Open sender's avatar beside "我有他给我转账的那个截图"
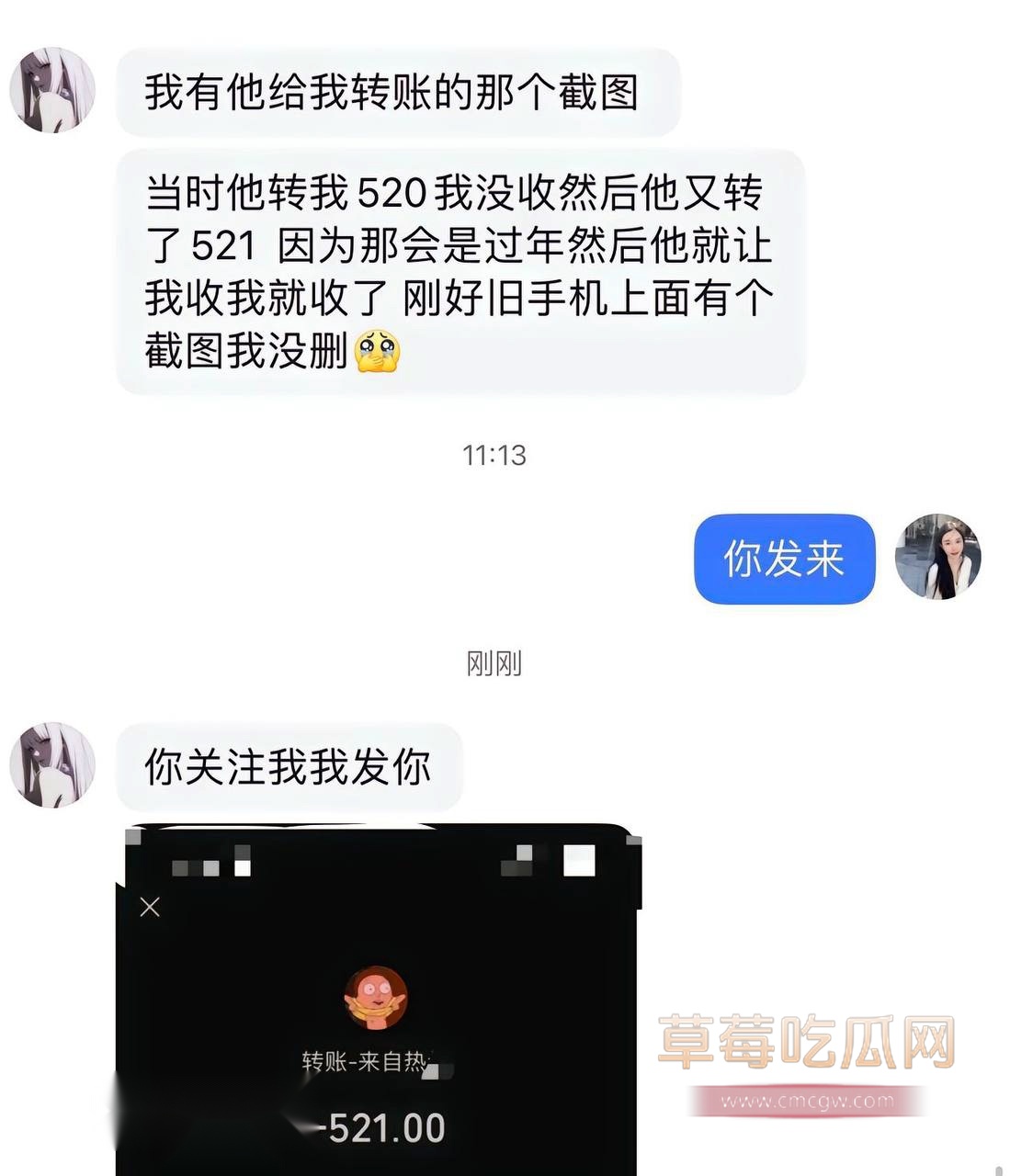 coord(52,90)
